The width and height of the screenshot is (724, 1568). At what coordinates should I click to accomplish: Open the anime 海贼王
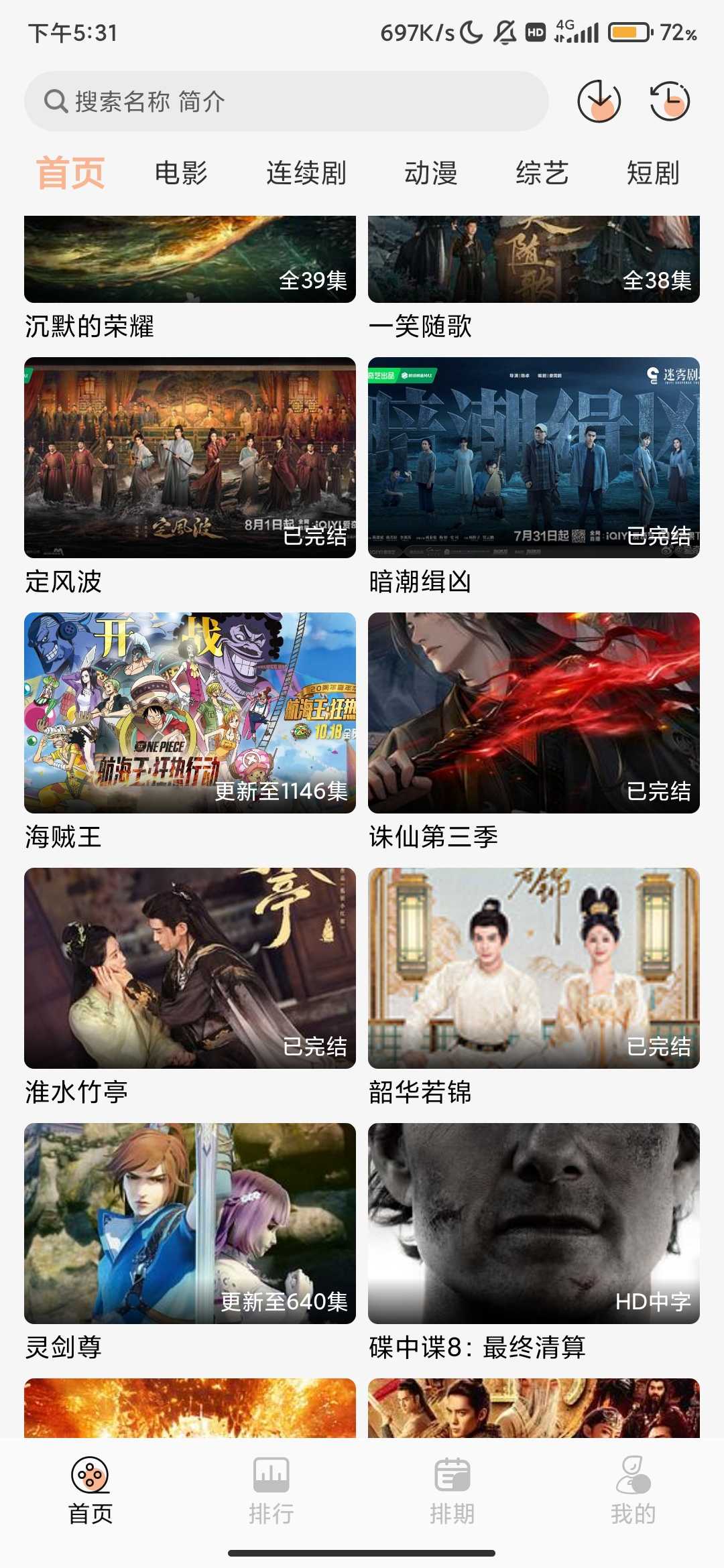[190, 713]
